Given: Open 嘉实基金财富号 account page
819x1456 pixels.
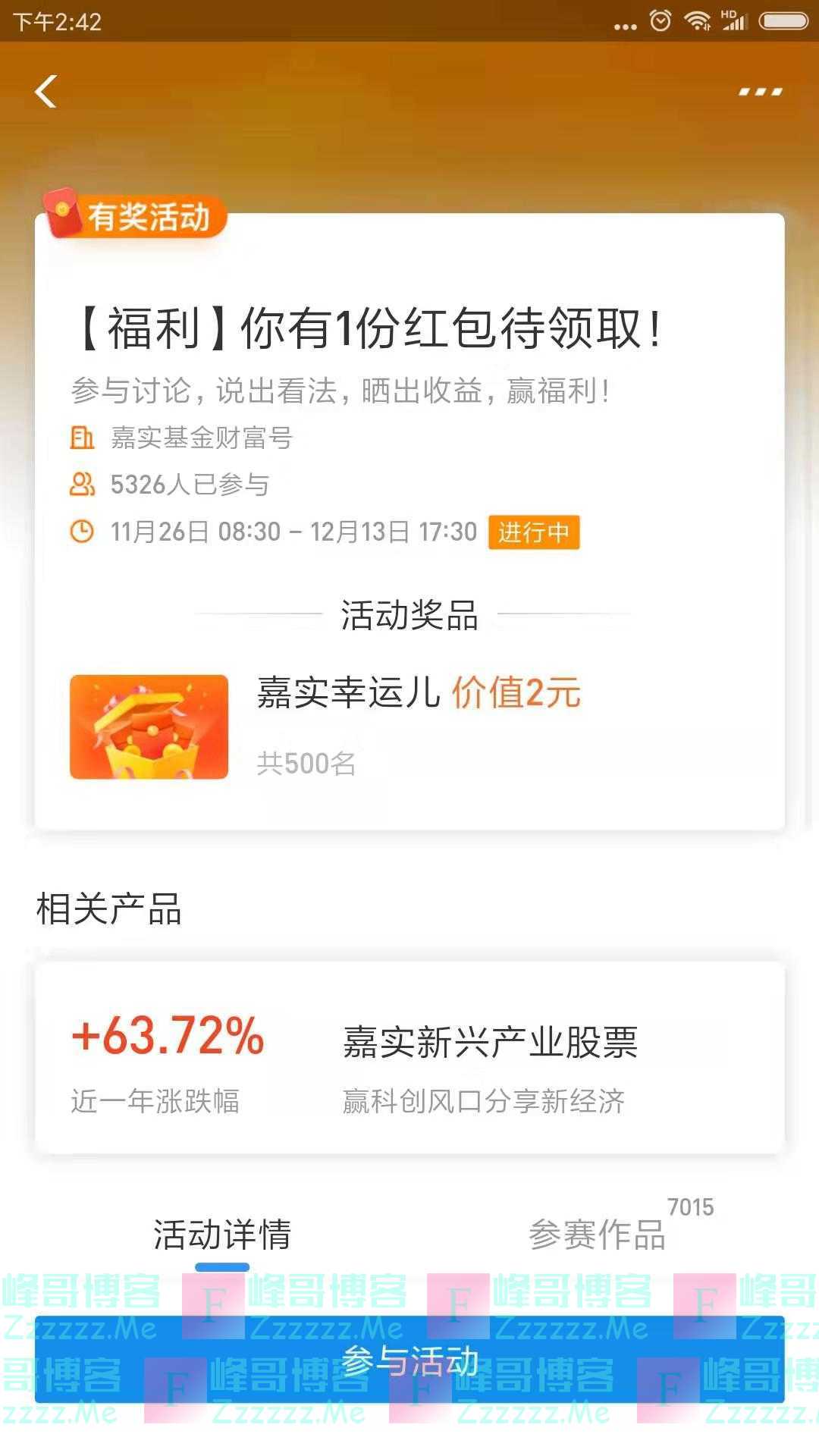Looking at the screenshot, I should coord(201,438).
